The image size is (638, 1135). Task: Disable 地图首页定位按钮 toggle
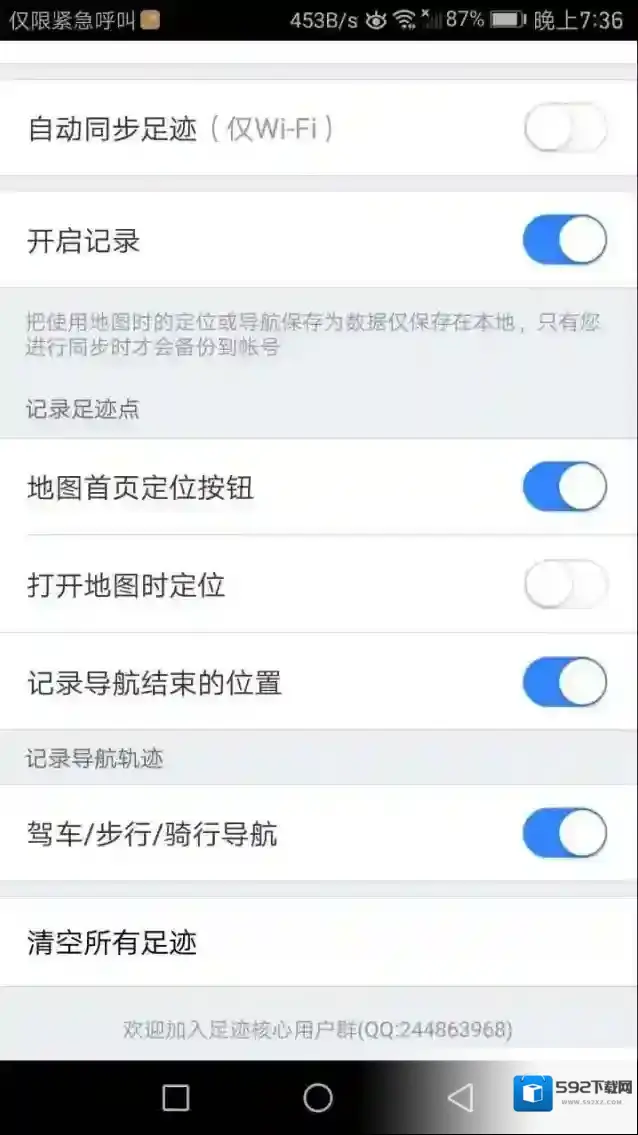565,487
